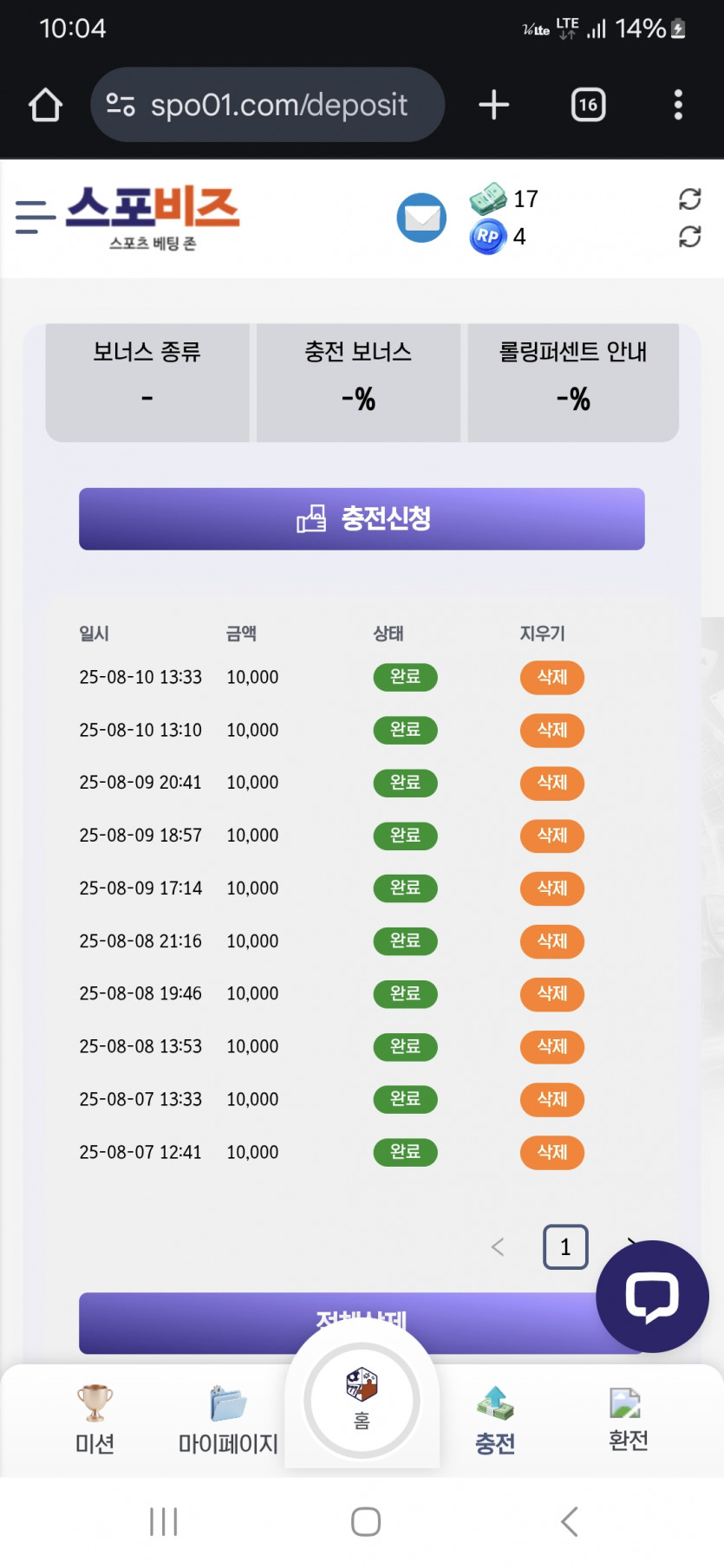
Task: Select page 1 in pagination
Action: pyautogui.click(x=565, y=1247)
